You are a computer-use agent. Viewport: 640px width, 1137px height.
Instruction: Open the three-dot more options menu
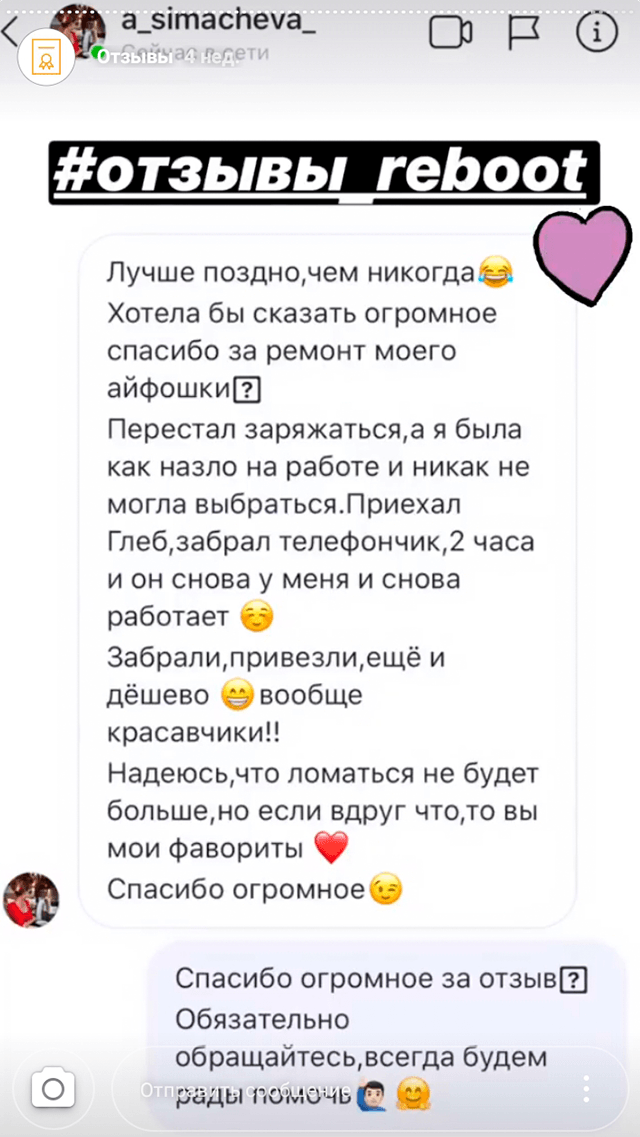(x=586, y=1089)
